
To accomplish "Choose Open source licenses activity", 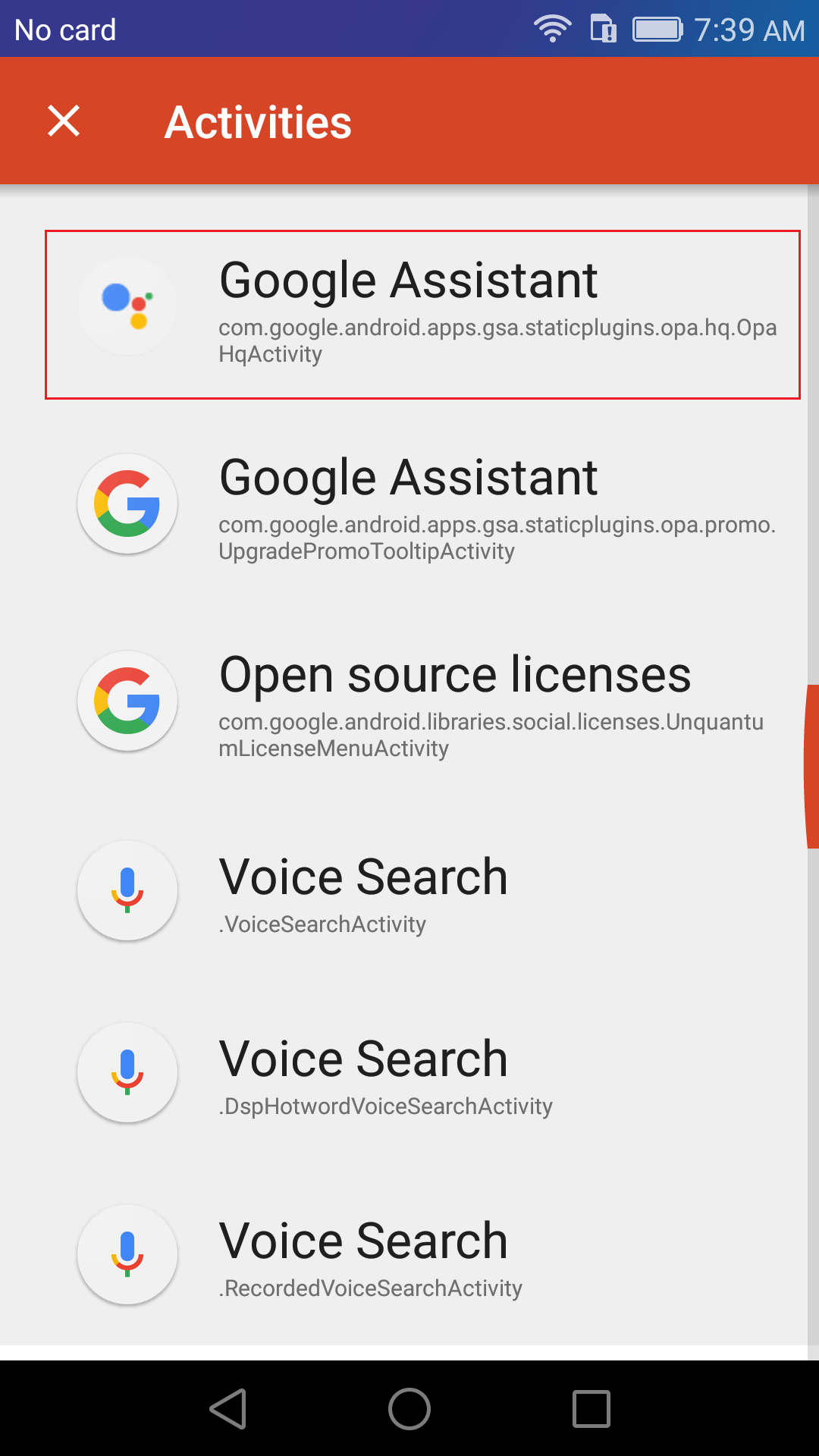I will 422,701.
